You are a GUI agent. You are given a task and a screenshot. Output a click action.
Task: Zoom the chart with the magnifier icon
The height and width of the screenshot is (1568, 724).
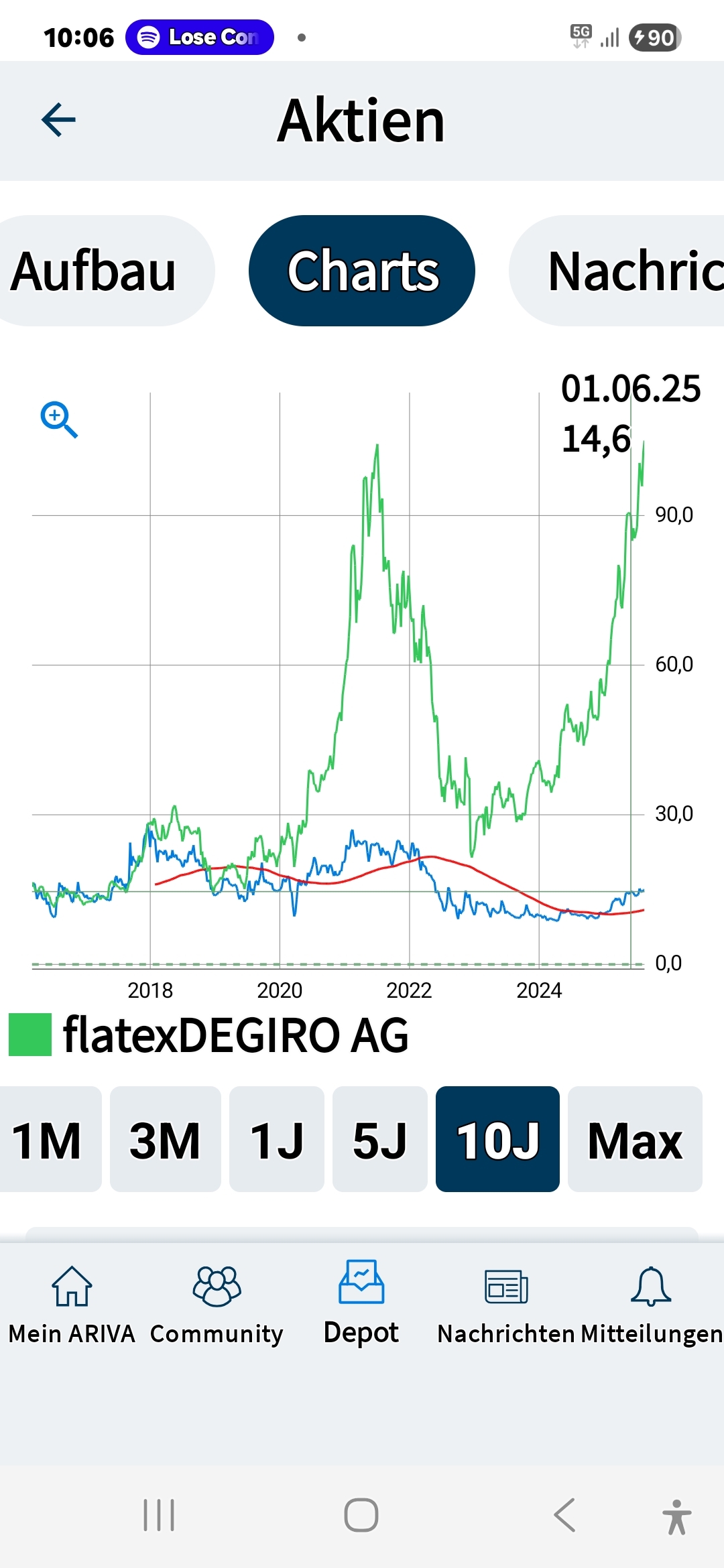(x=59, y=419)
